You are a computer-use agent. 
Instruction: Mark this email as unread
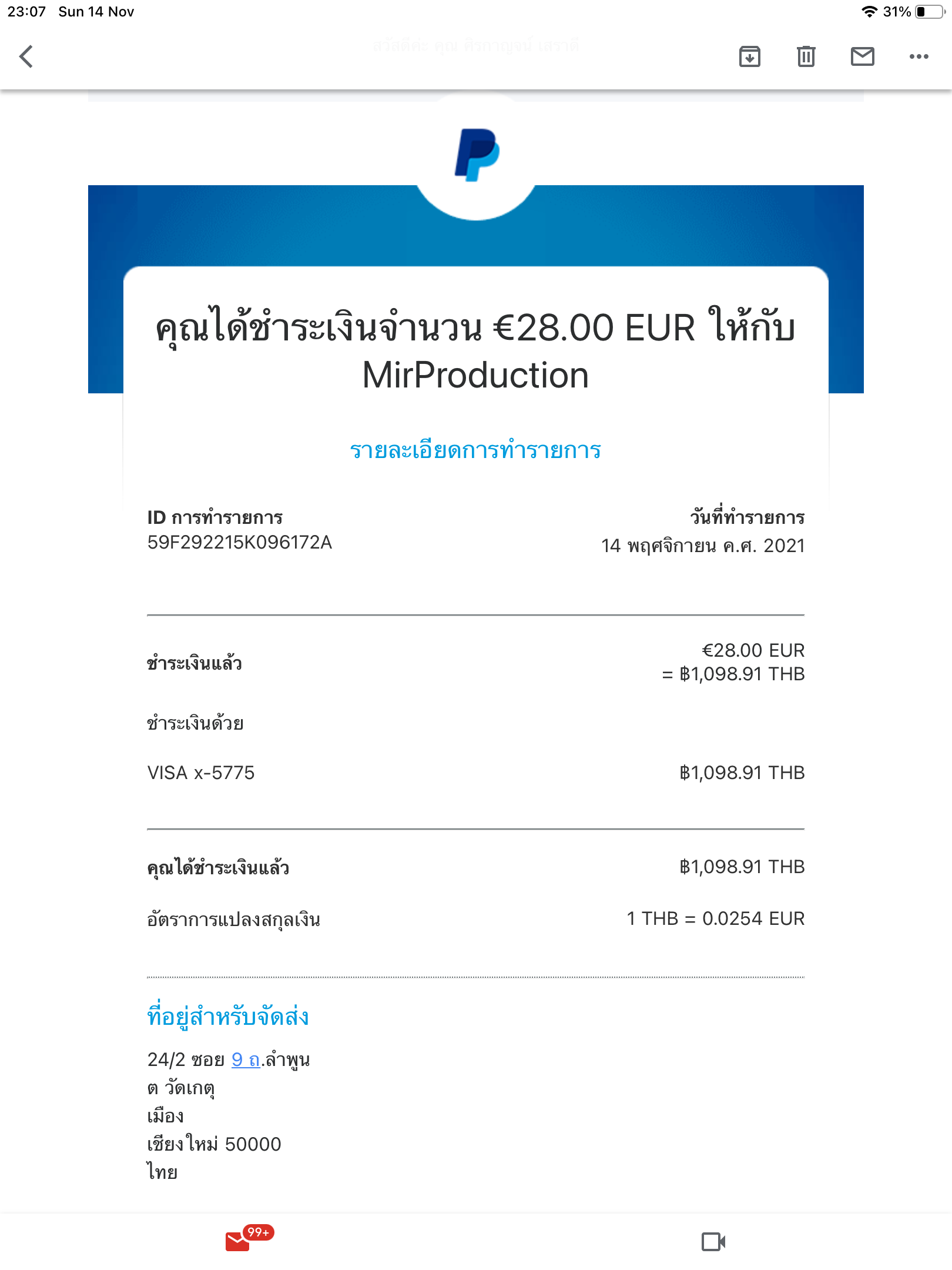pyautogui.click(x=862, y=56)
